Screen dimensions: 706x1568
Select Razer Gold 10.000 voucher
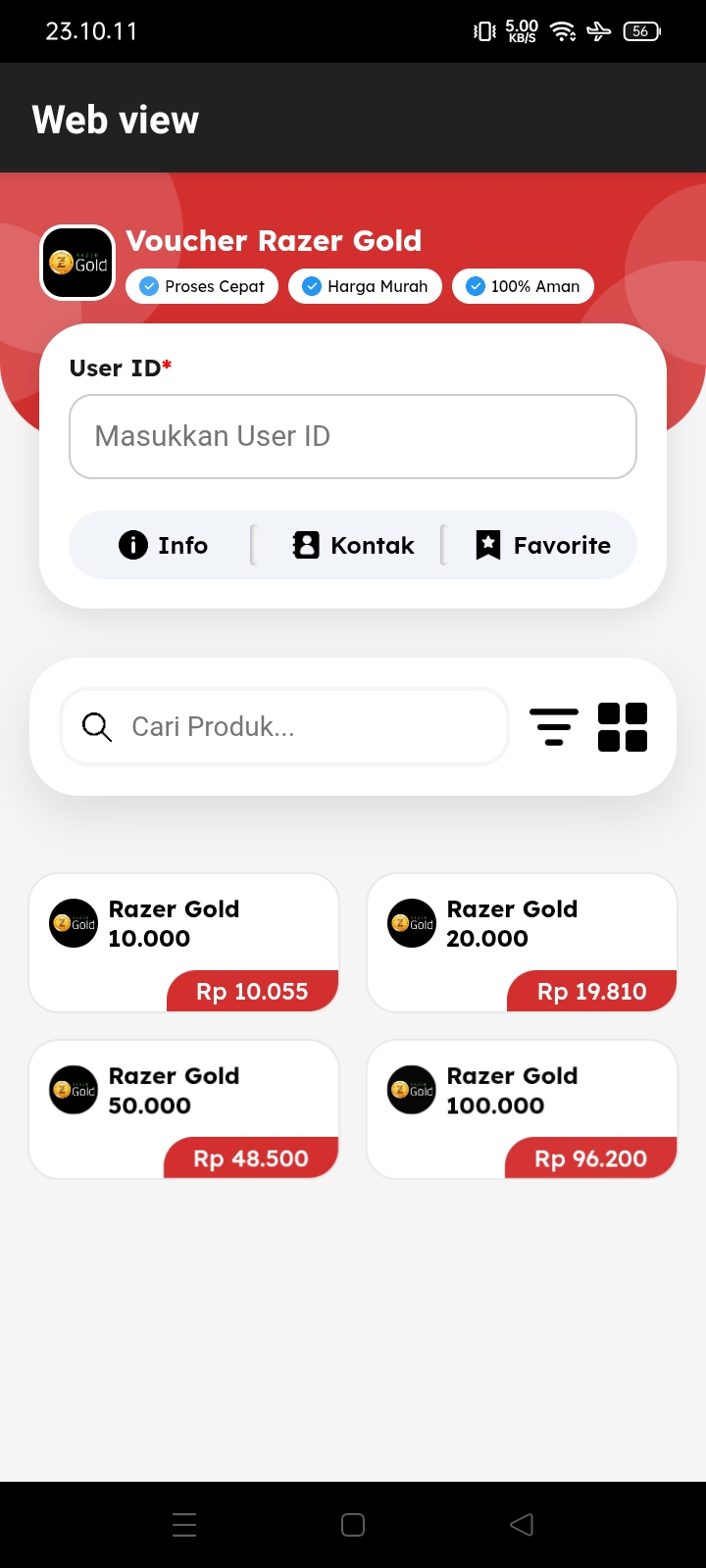pyautogui.click(x=184, y=942)
